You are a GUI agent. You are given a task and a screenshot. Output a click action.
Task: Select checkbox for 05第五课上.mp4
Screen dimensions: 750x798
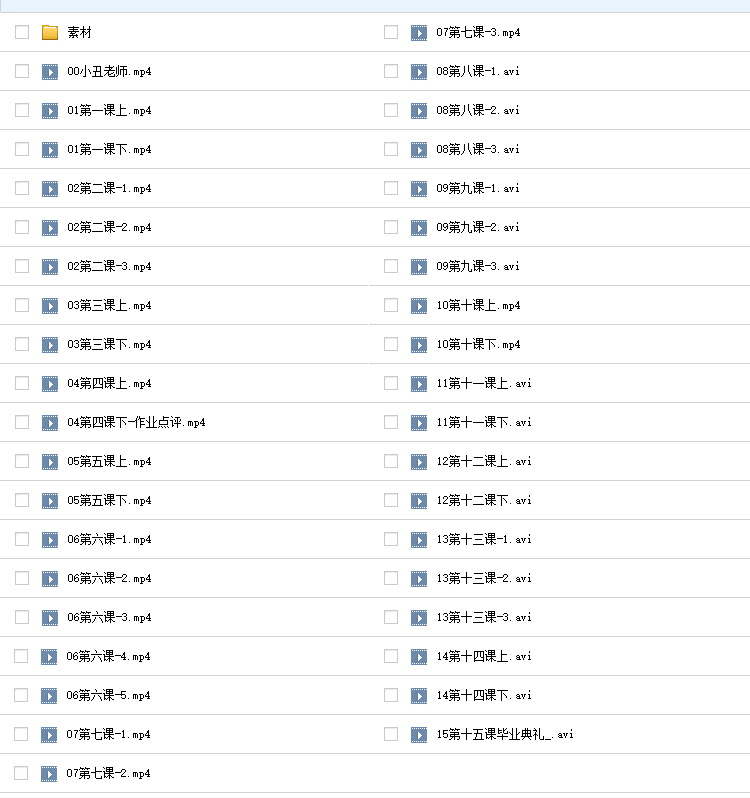pyautogui.click(x=22, y=462)
